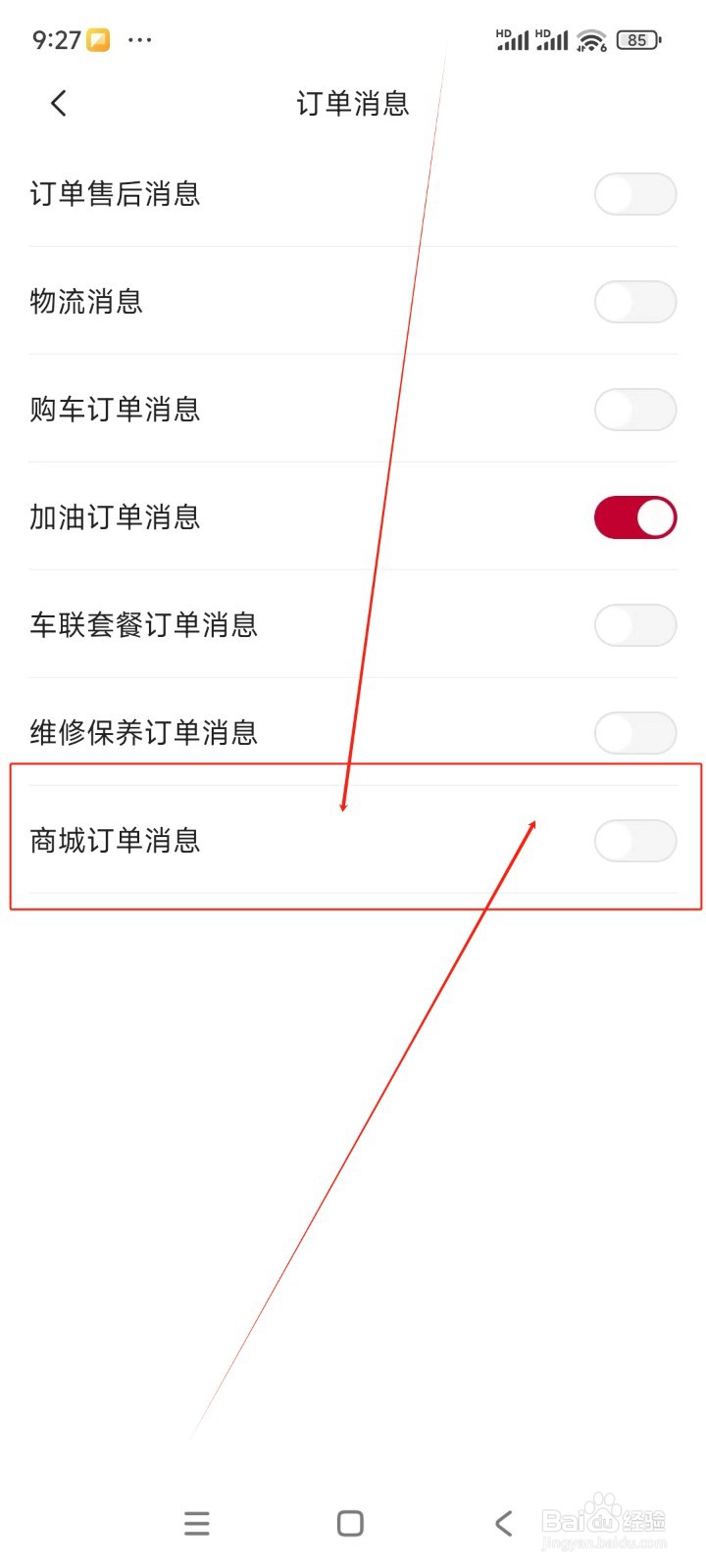Tap the mobile signal bars icon

tap(514, 39)
